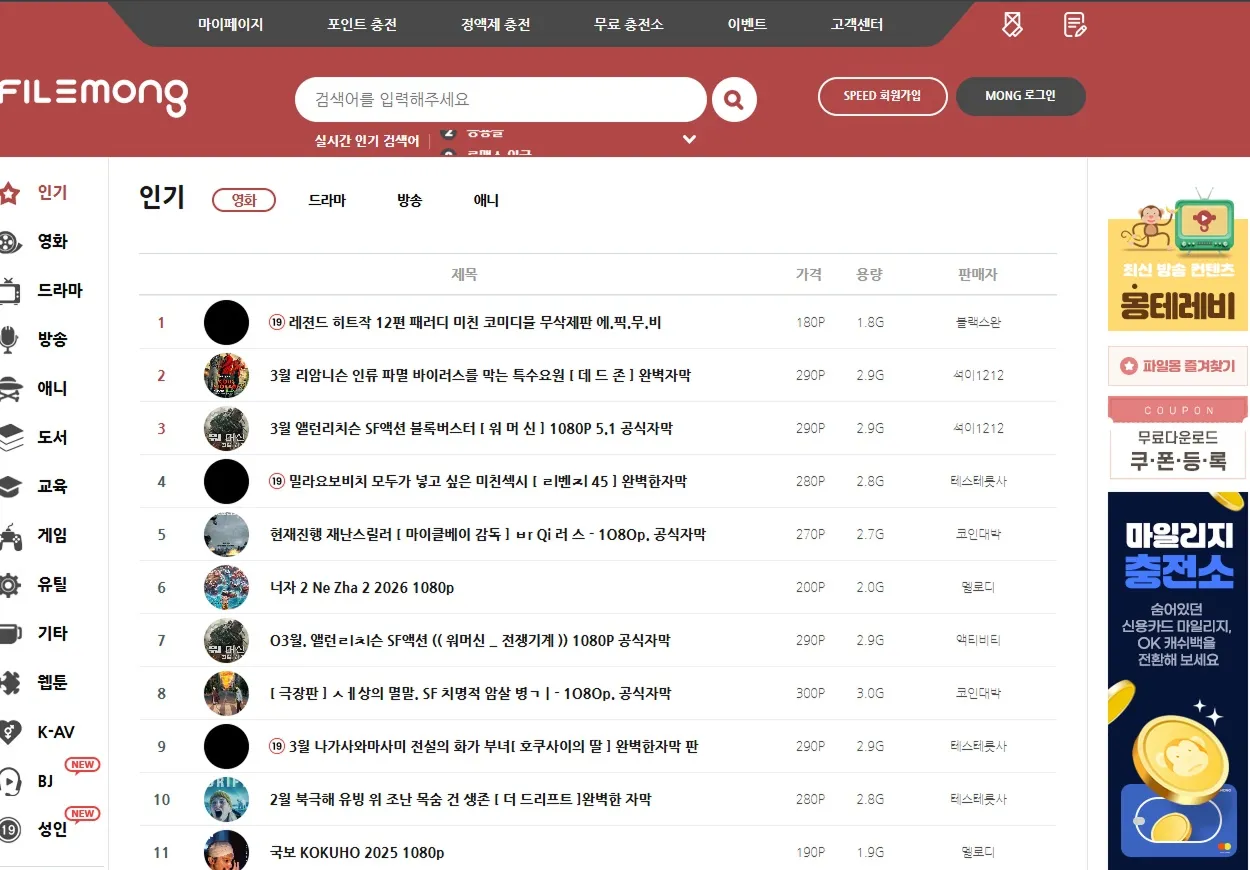The image size is (1250, 870).
Task: Open the 고객센터 link
Action: [x=857, y=24]
